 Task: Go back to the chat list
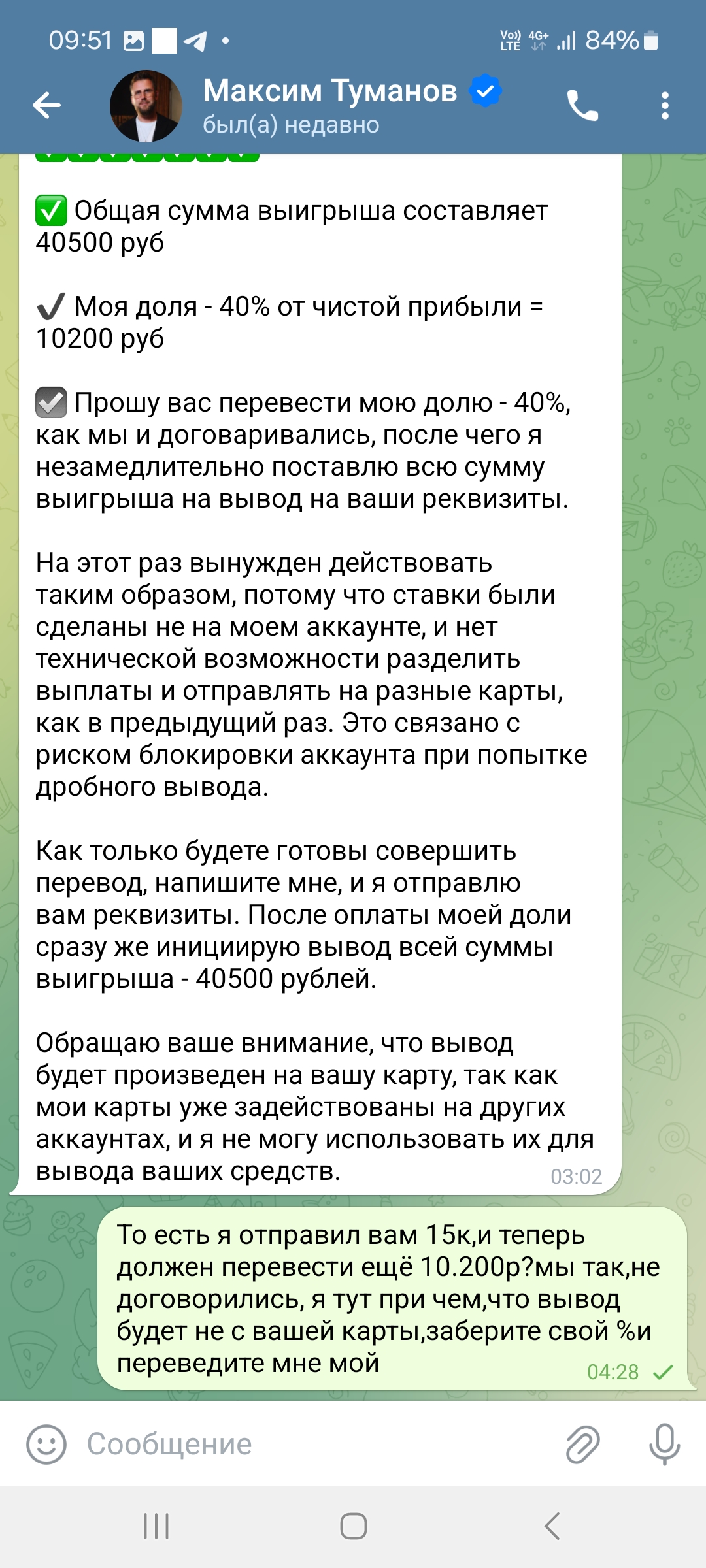(46, 105)
